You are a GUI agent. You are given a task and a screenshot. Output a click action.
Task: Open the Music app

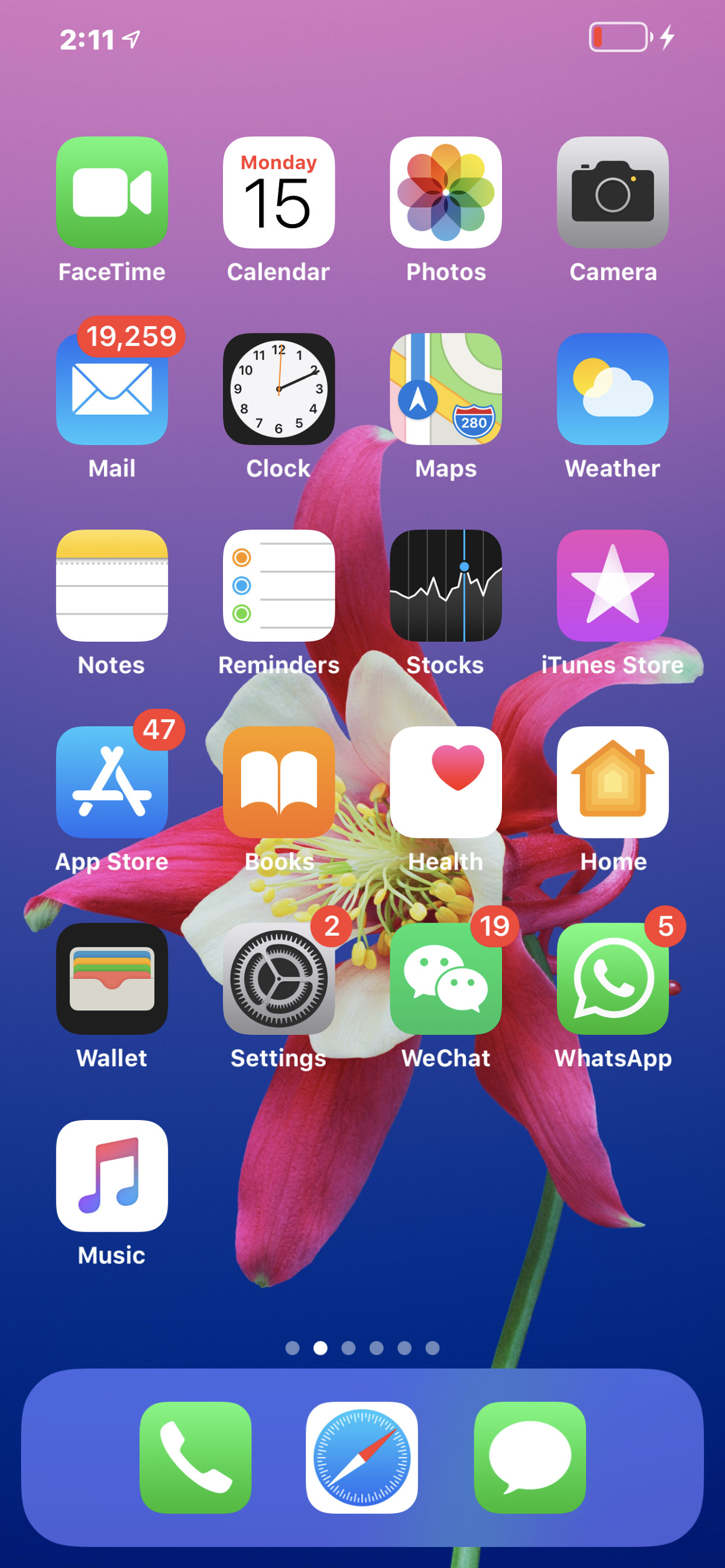(x=112, y=1176)
